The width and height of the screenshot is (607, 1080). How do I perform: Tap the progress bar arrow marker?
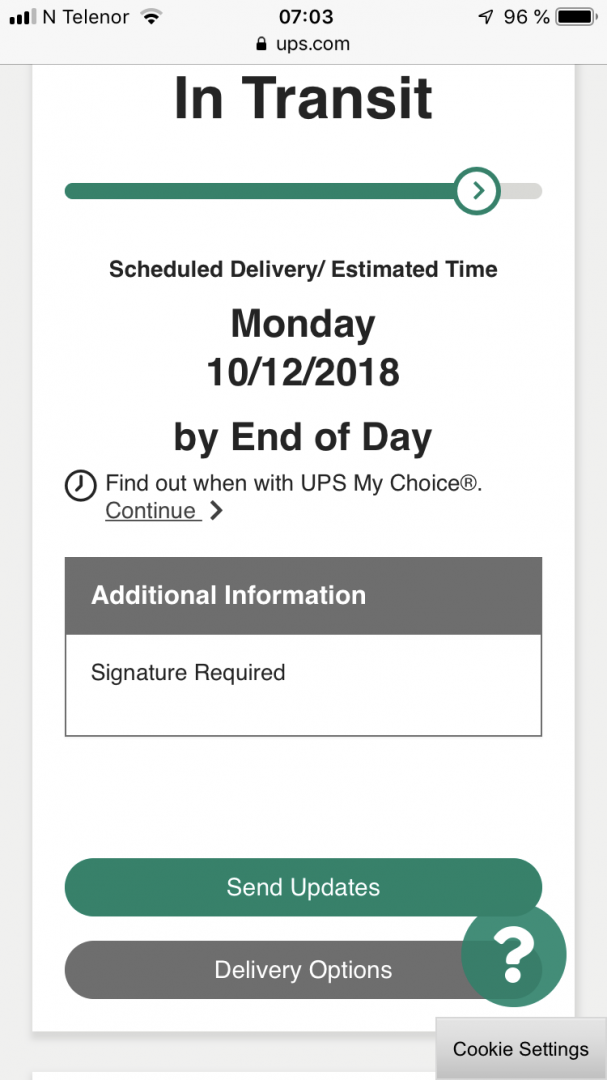tap(478, 190)
